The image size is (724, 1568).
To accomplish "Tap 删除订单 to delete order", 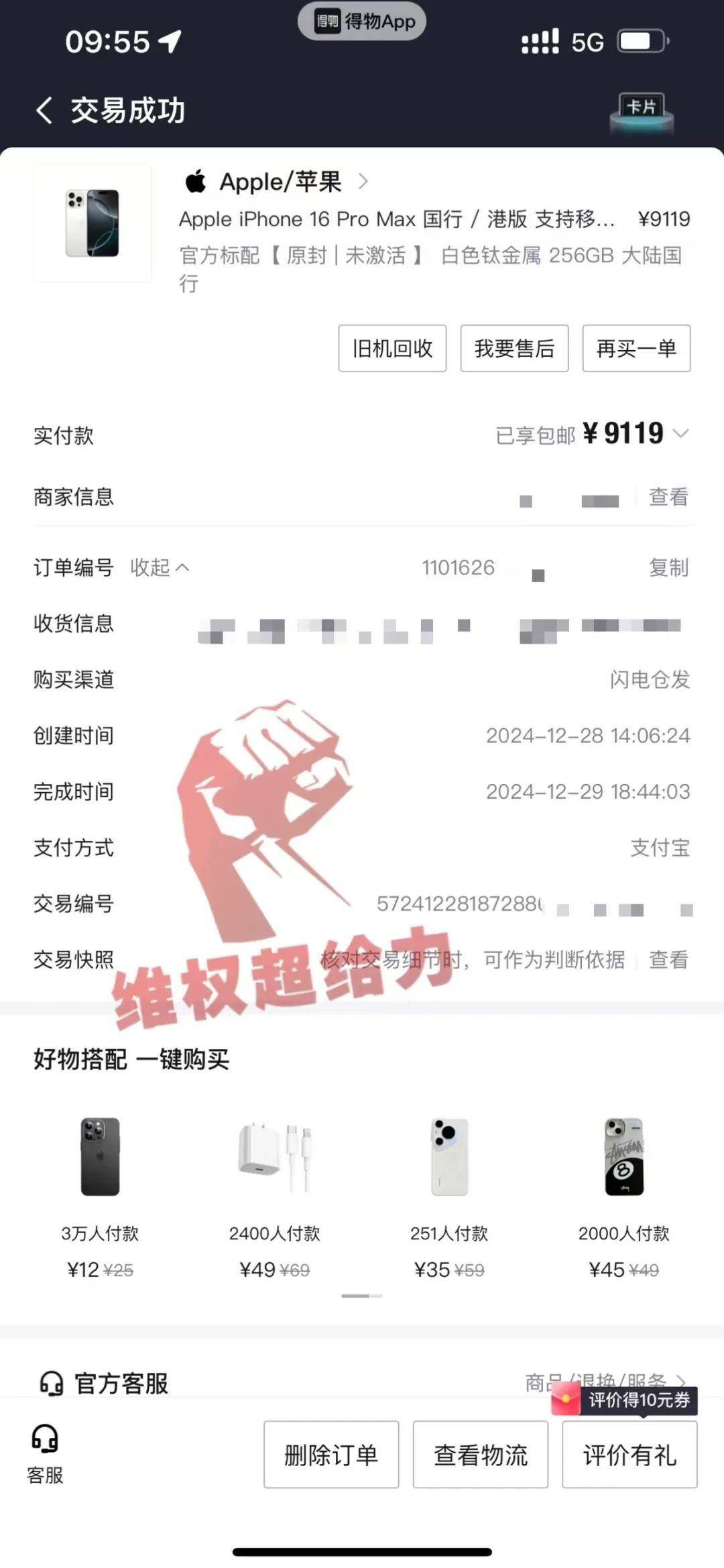I will tap(331, 1455).
